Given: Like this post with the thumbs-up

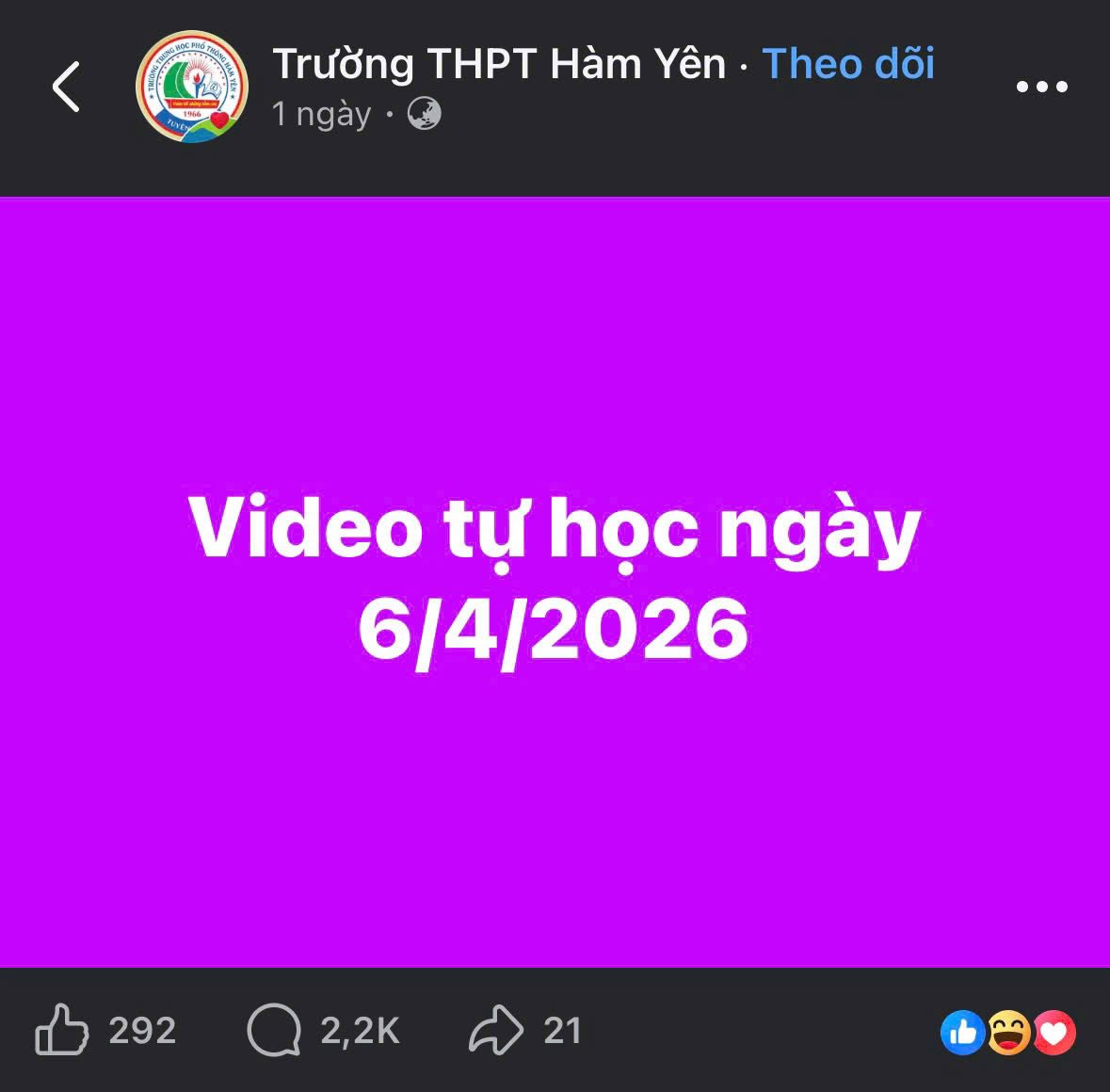Looking at the screenshot, I should click(x=62, y=1031).
